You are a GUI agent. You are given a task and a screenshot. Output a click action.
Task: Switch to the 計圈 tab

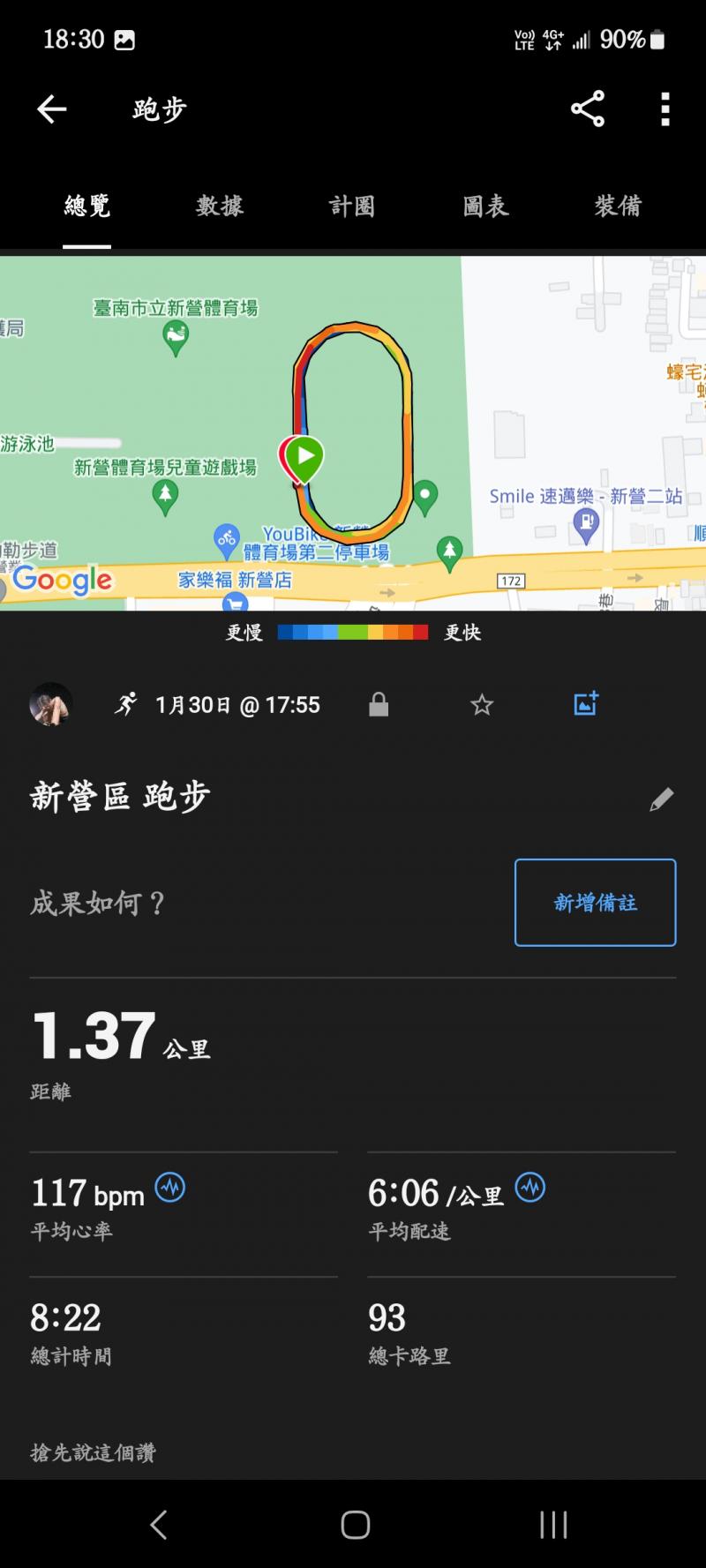click(352, 206)
